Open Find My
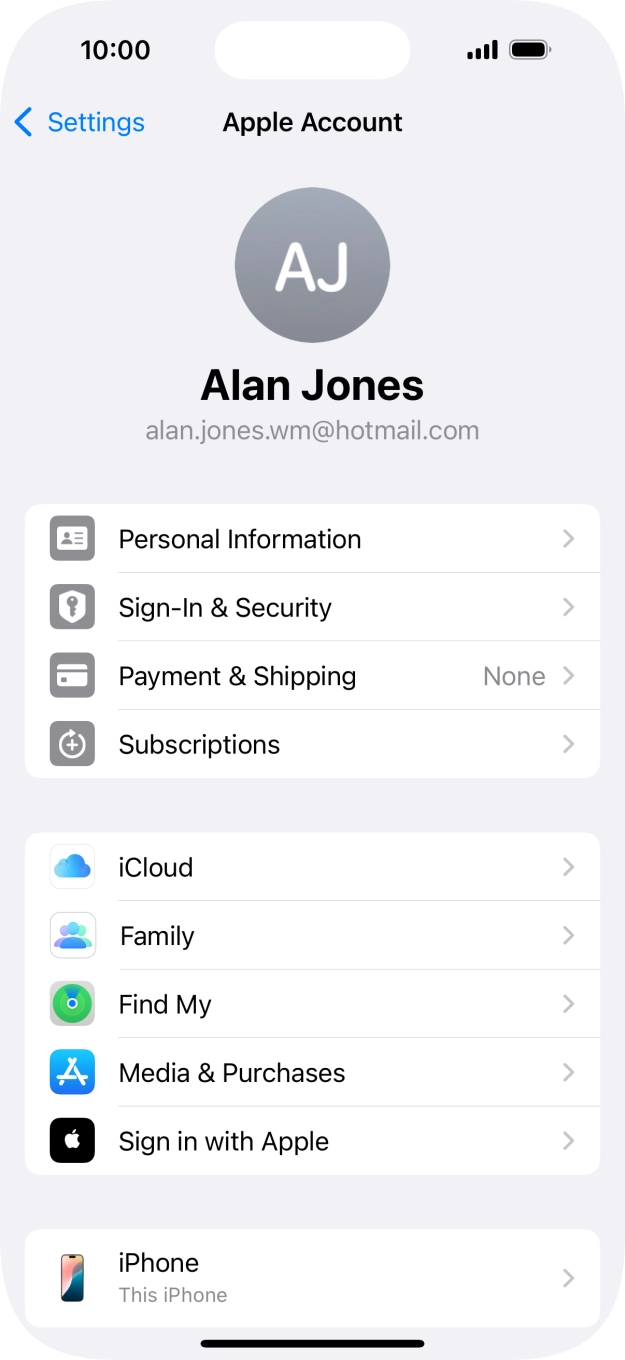This screenshot has width=625, height=1360. (312, 1004)
